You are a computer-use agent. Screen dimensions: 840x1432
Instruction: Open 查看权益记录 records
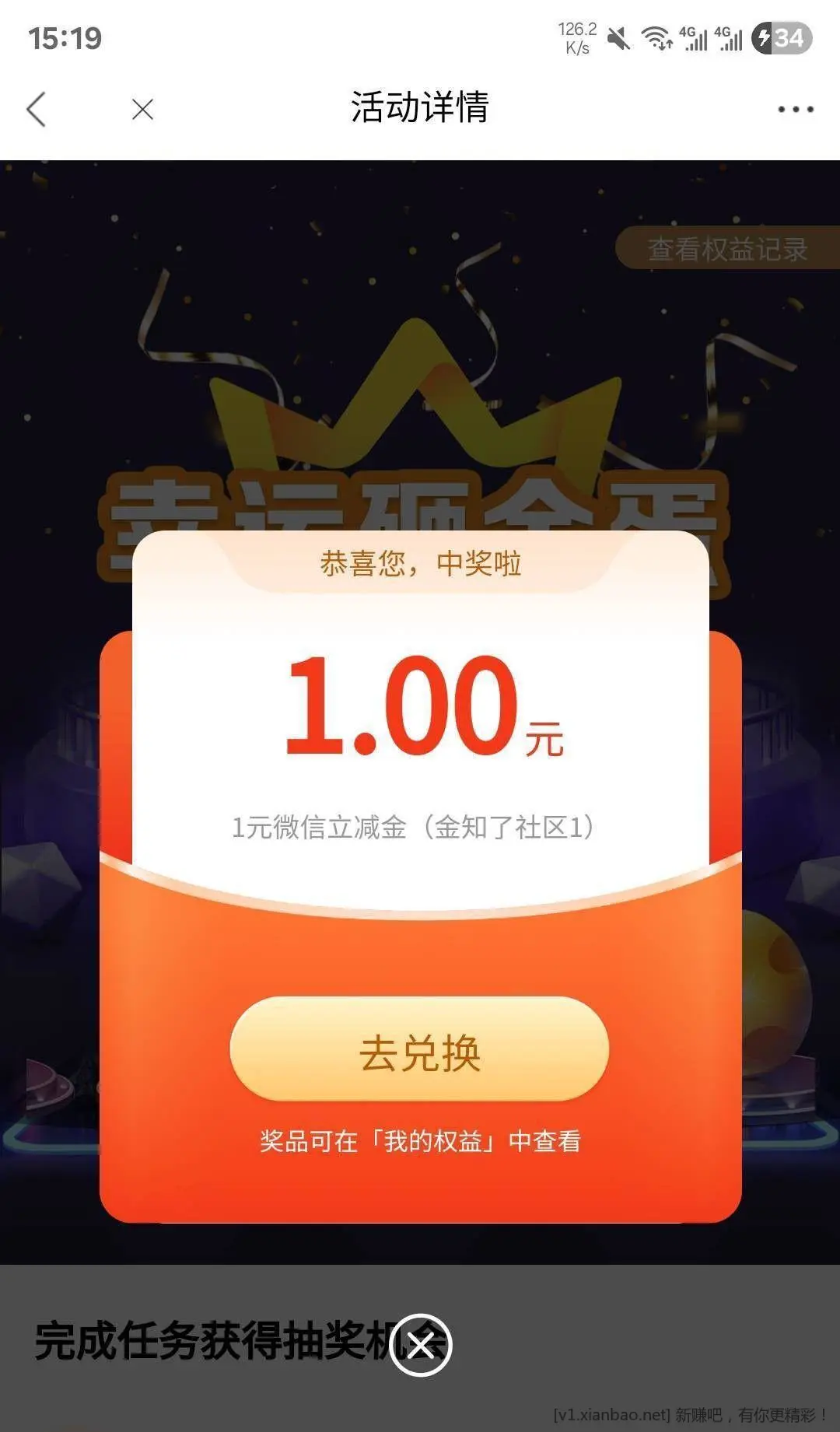click(x=727, y=249)
